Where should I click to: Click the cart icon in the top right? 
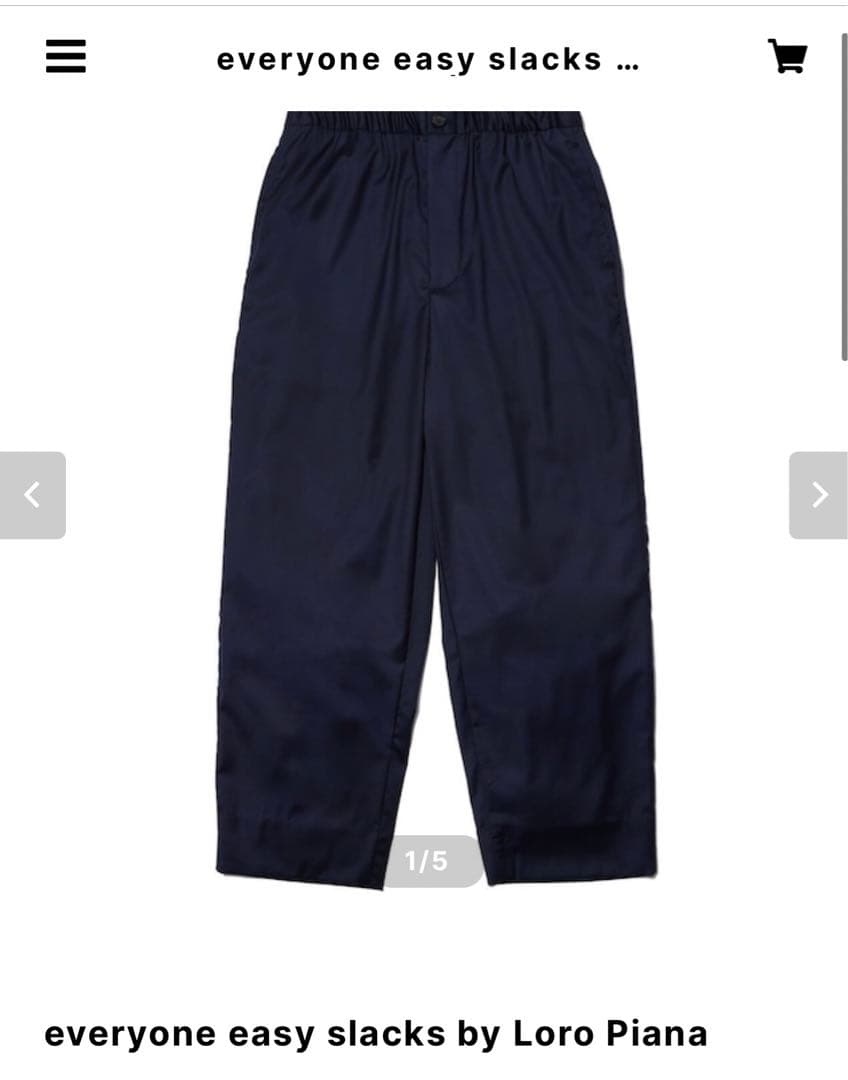[789, 58]
